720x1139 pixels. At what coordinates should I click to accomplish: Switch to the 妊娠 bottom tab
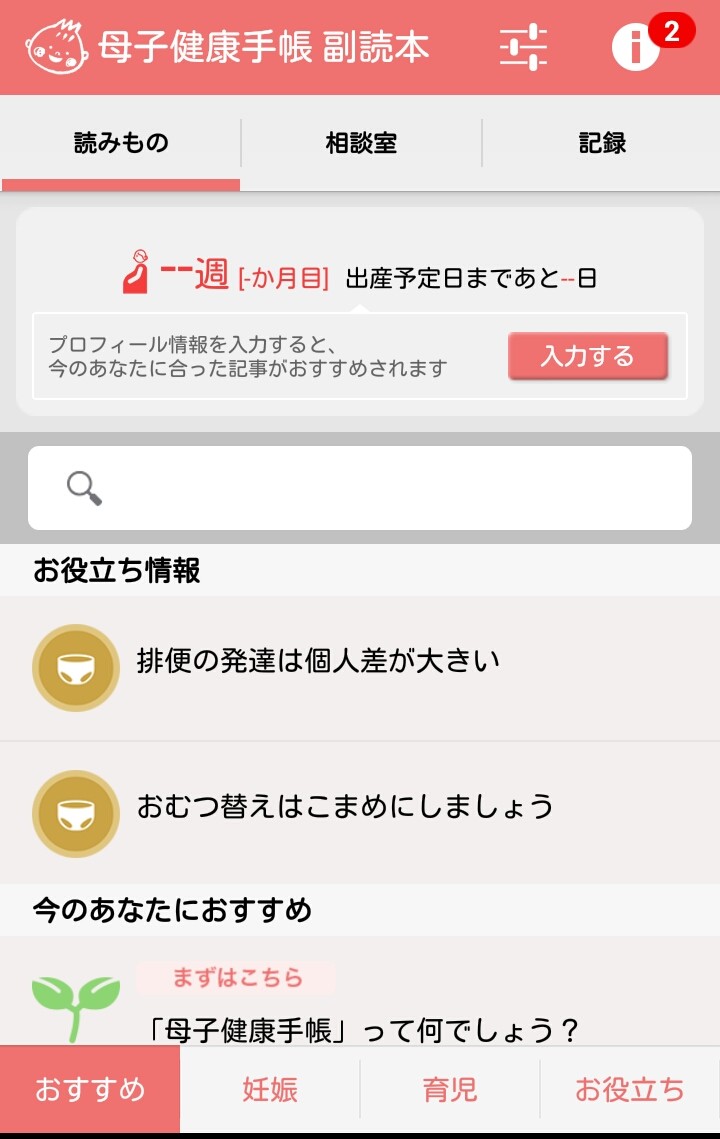[x=270, y=1090]
